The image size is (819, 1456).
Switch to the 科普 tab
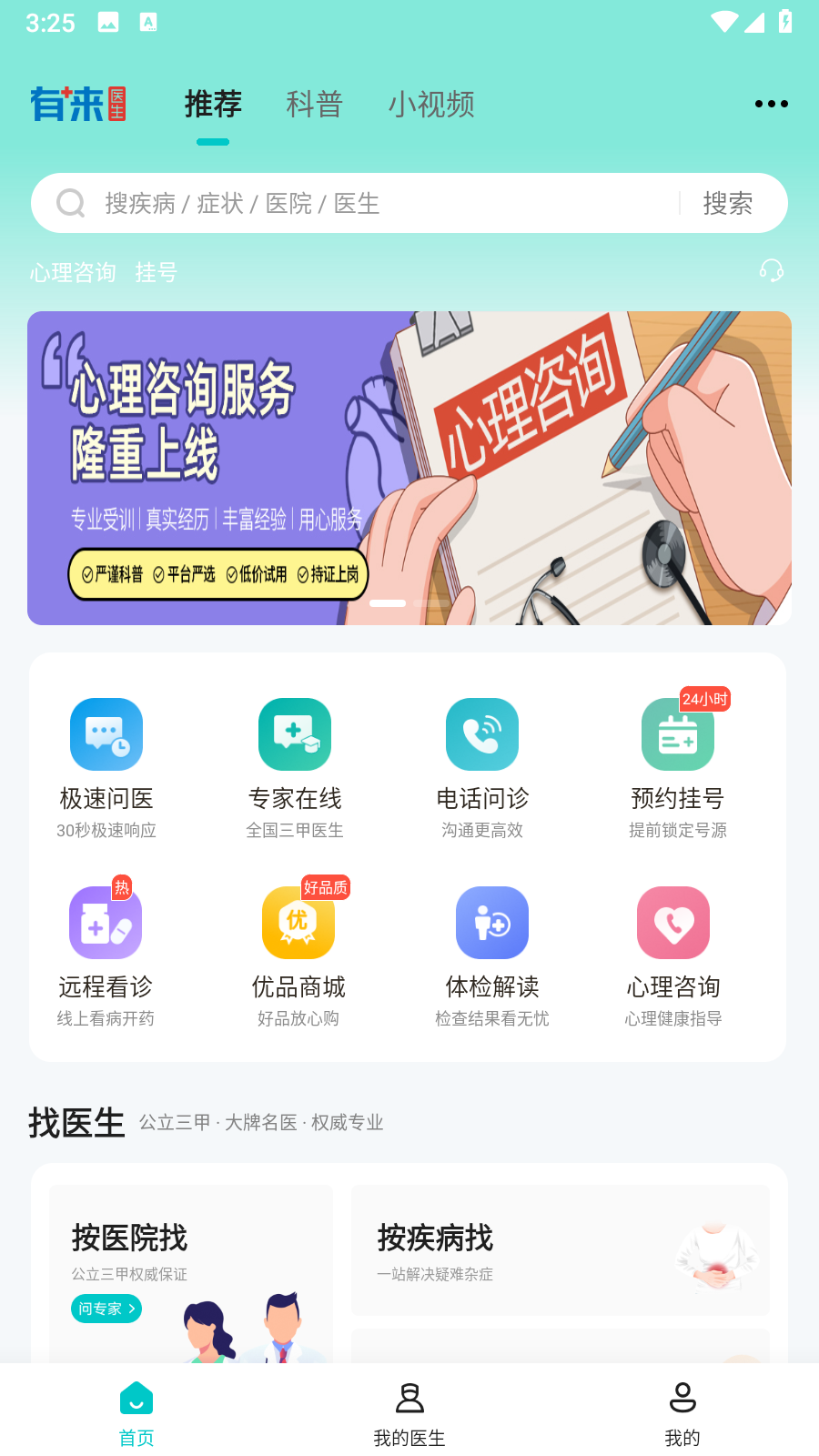pos(314,105)
